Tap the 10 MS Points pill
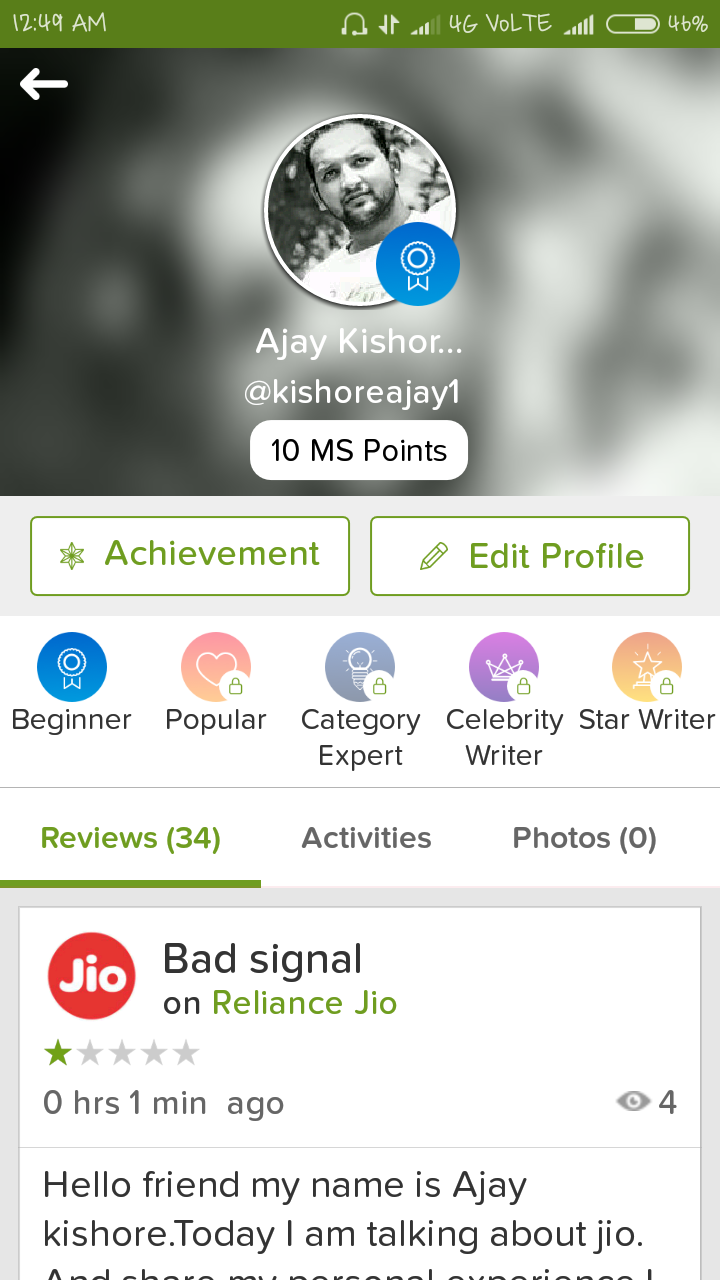The height and width of the screenshot is (1280, 720). click(x=359, y=450)
